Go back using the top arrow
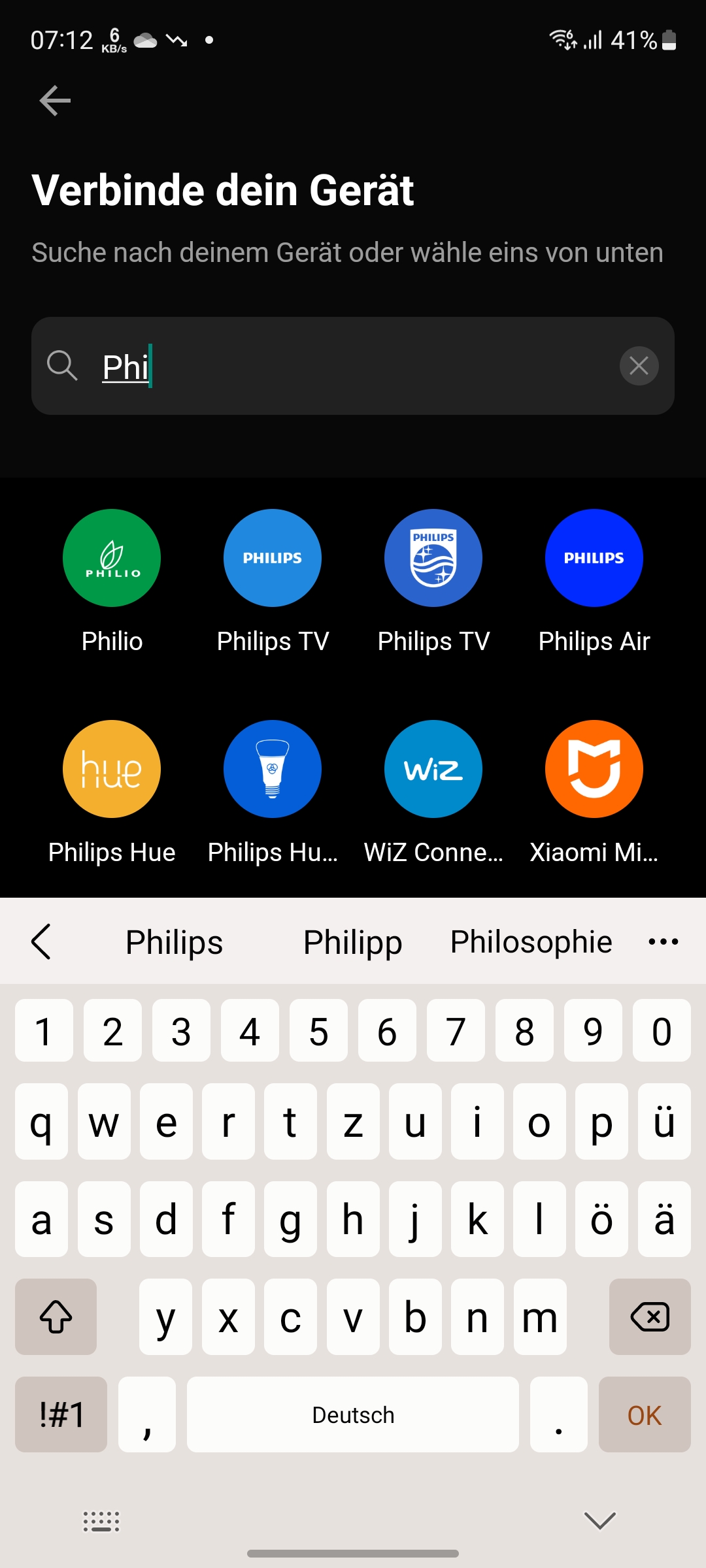Screen dimensions: 706x1568 [55, 101]
